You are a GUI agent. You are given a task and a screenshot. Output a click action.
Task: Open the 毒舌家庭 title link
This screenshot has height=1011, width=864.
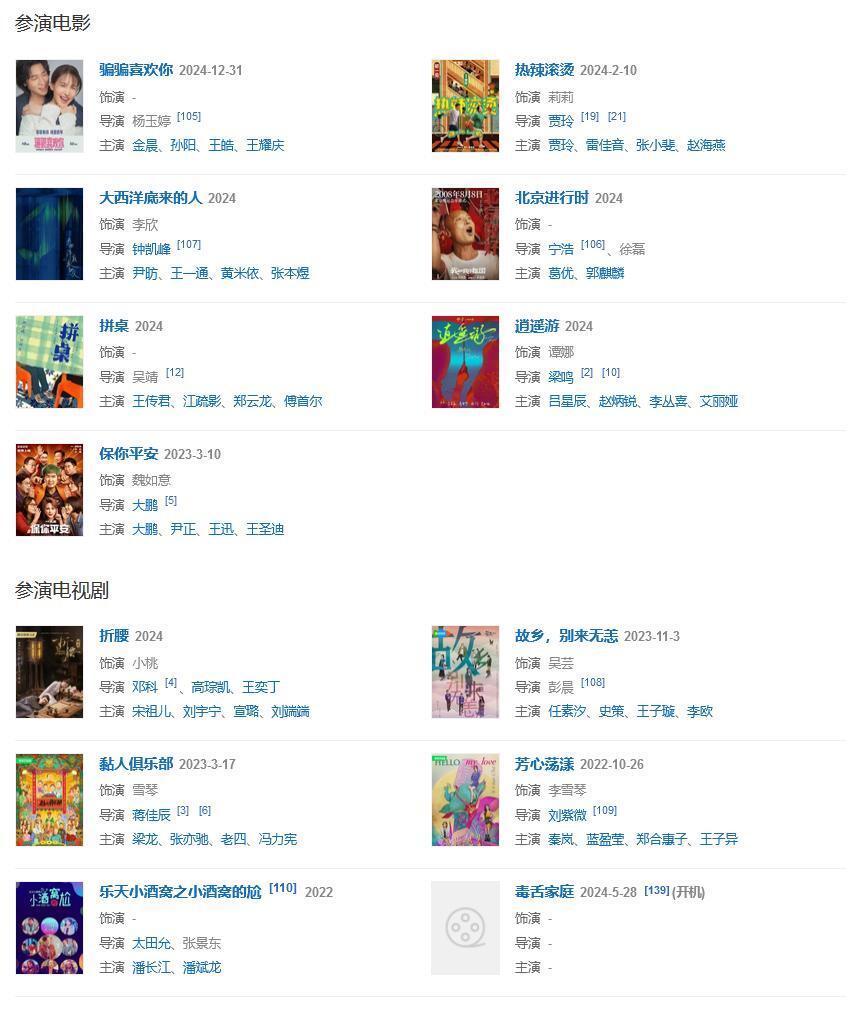tap(544, 892)
